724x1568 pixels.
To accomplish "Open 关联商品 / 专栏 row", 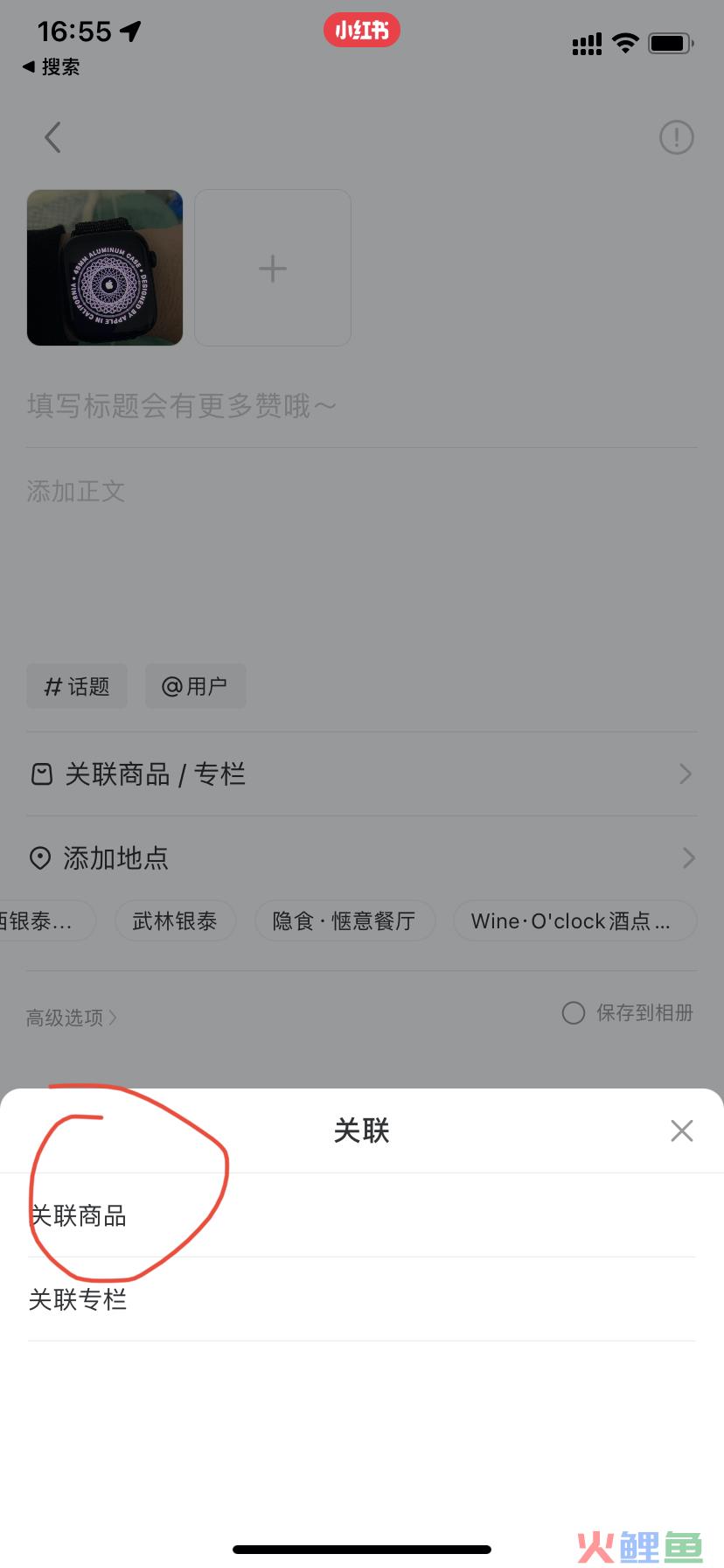I will [x=362, y=774].
